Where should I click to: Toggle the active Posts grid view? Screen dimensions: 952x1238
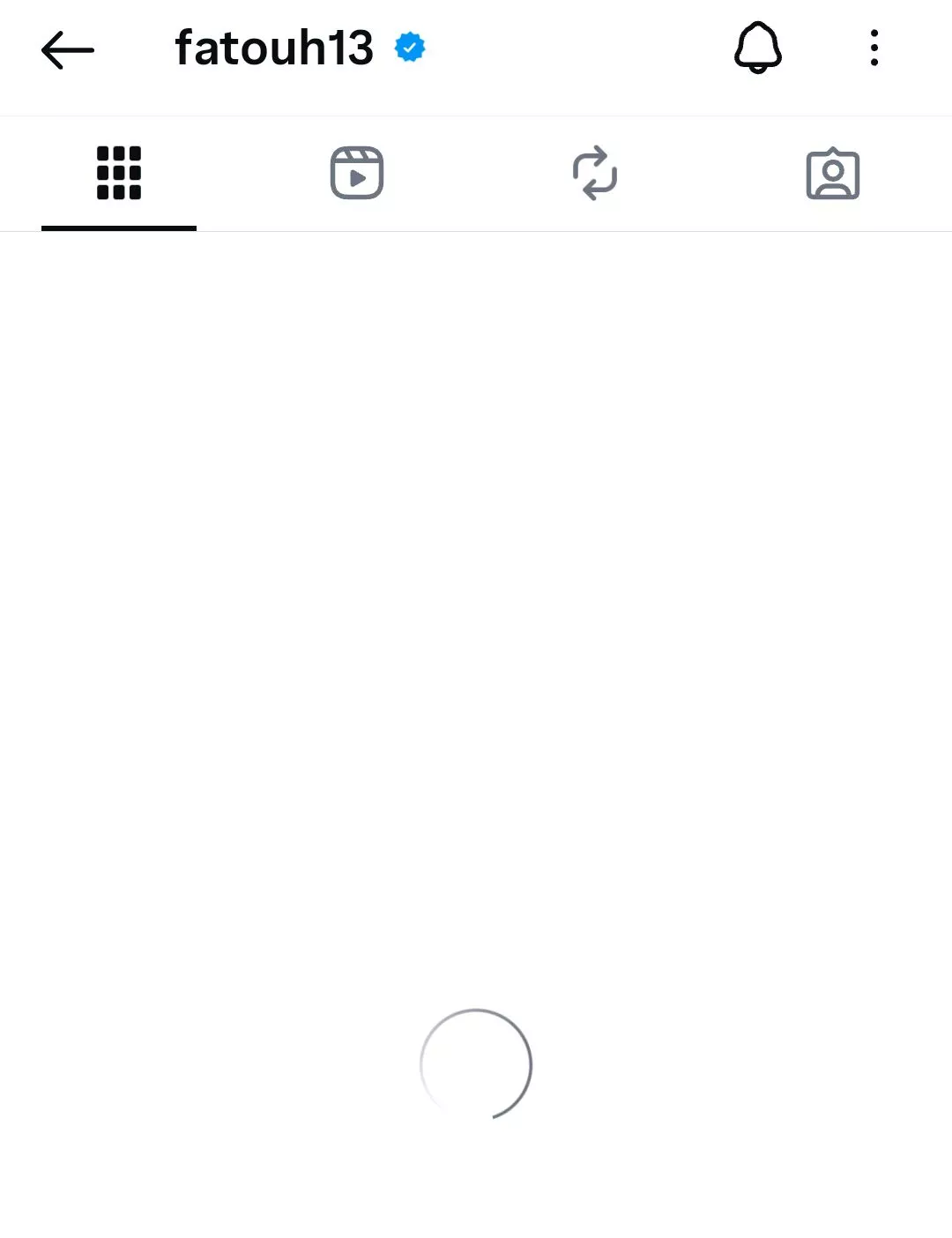119,173
